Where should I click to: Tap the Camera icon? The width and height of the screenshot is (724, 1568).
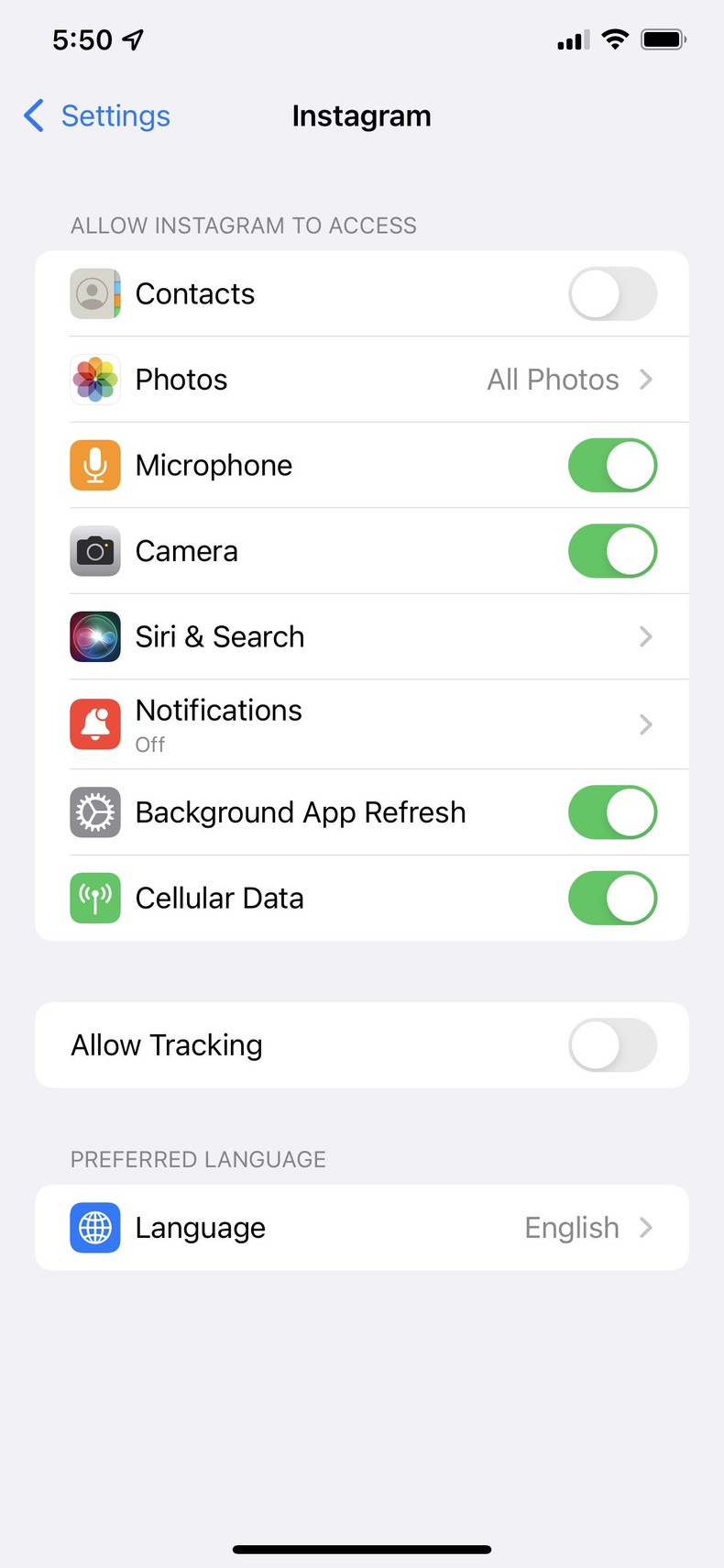coord(94,551)
